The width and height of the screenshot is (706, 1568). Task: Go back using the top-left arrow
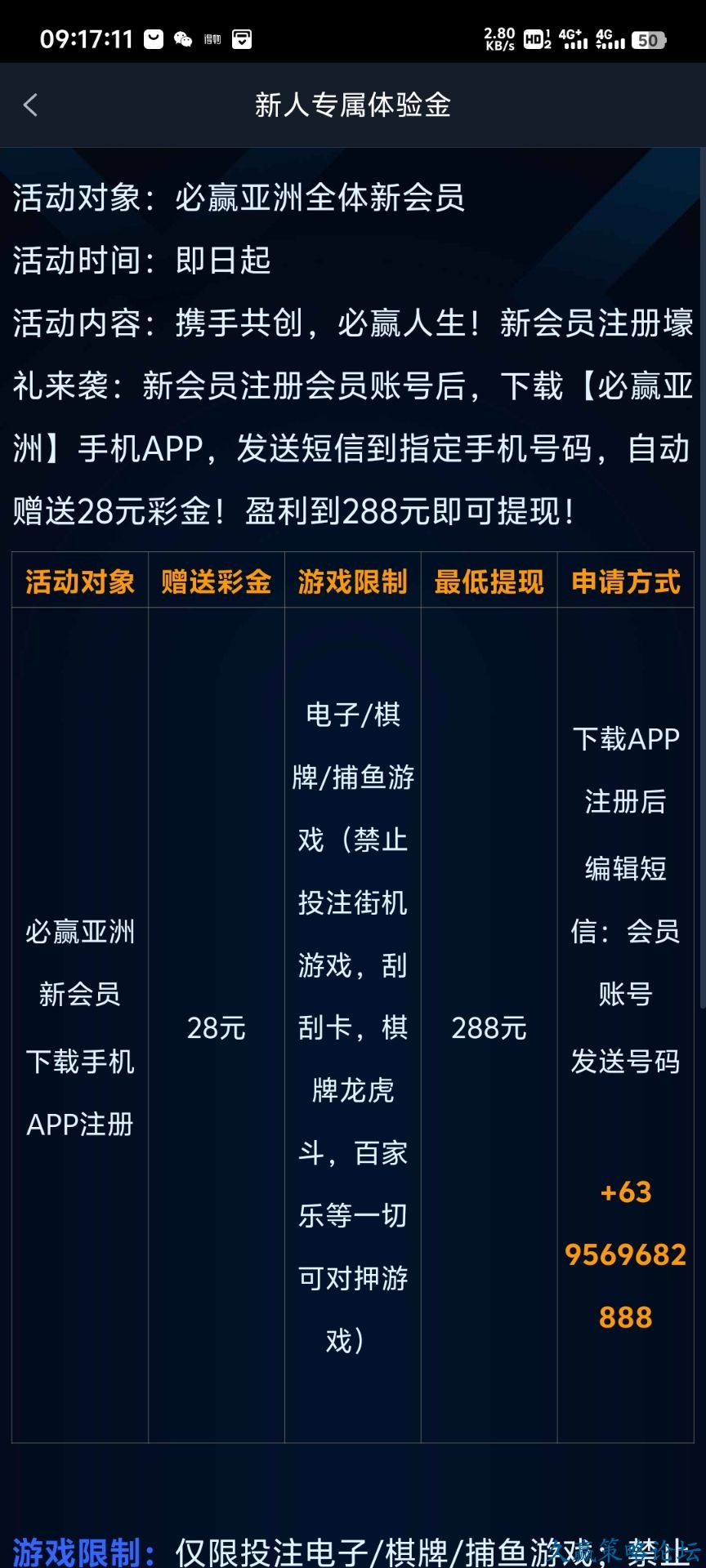point(31,105)
